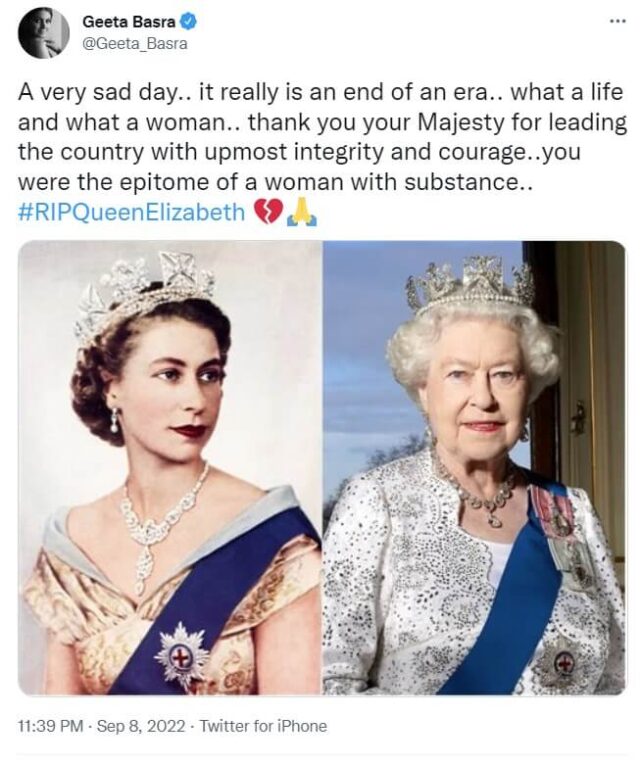Image resolution: width=640 pixels, height=765 pixels.
Task: Open the tweet's three-dot overflow menu
Action: 617,23
